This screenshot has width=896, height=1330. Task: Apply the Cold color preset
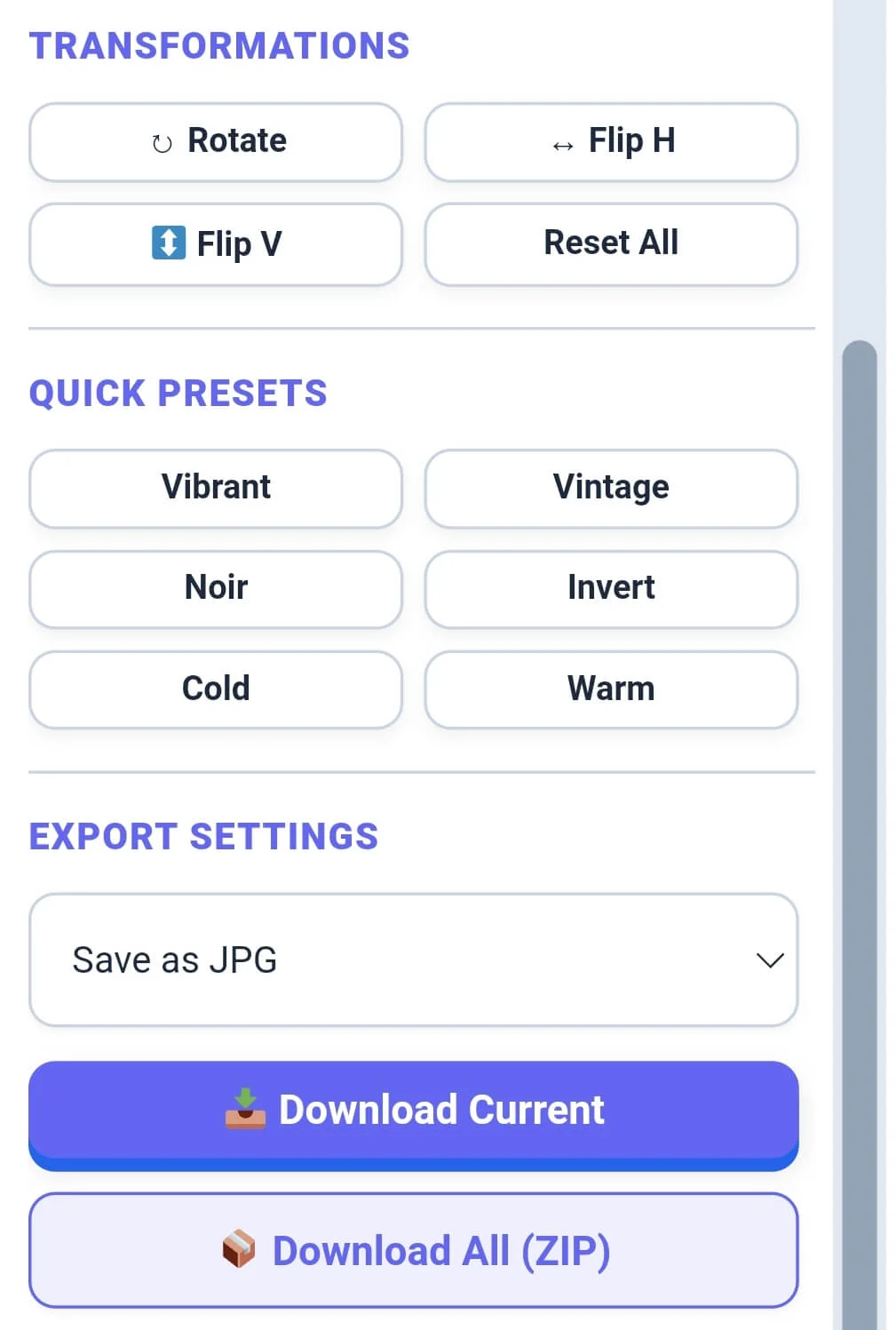click(x=215, y=688)
